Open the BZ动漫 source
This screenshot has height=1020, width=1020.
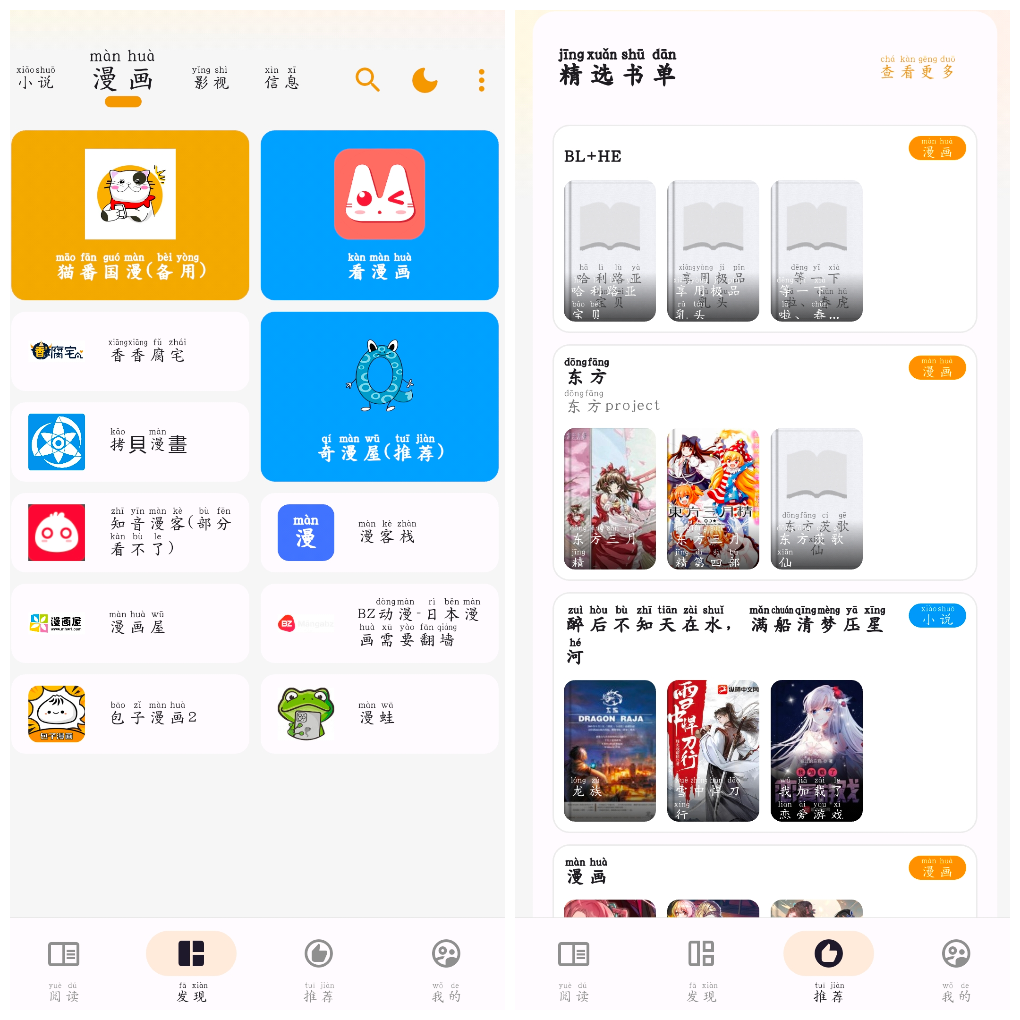click(379, 623)
